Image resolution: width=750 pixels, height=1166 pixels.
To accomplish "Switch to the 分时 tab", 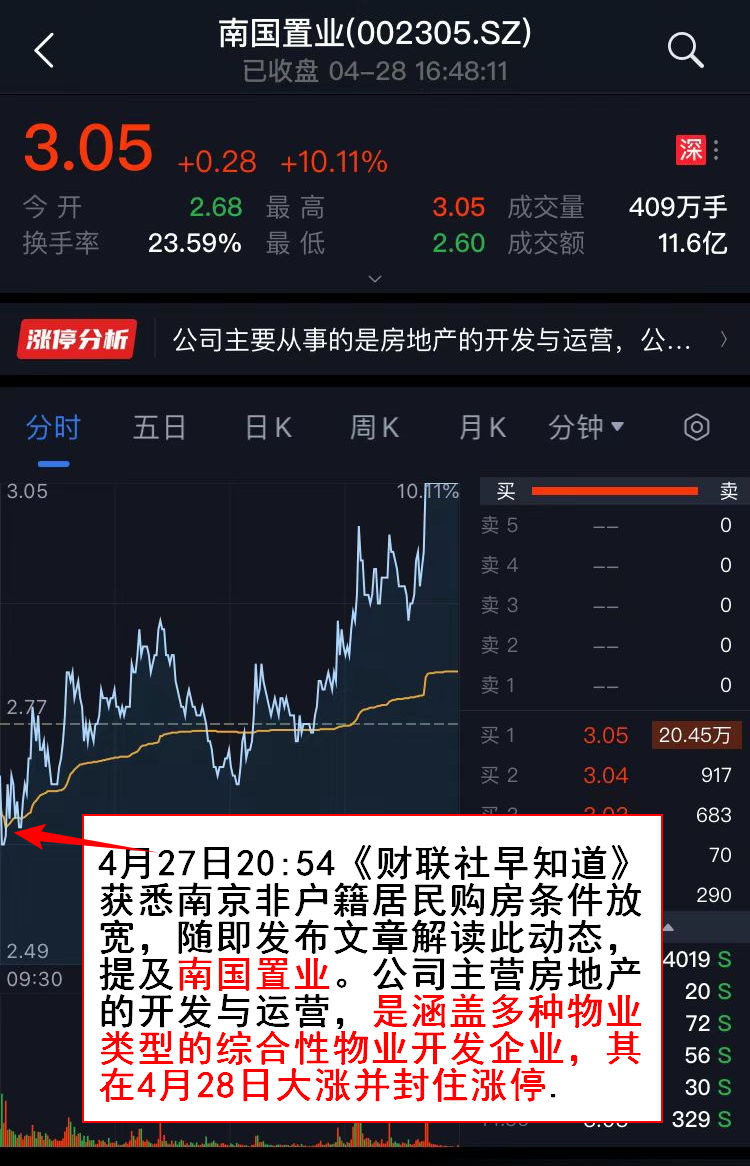I will coord(53,429).
